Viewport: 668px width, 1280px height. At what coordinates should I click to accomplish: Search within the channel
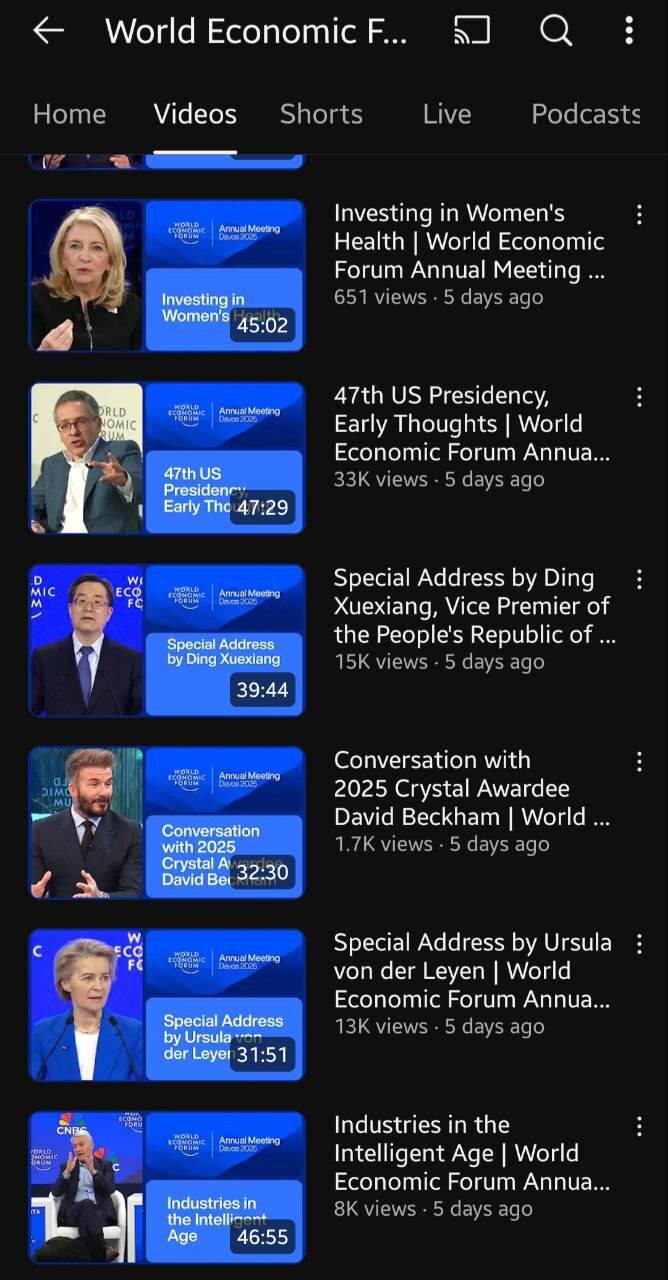click(x=556, y=31)
